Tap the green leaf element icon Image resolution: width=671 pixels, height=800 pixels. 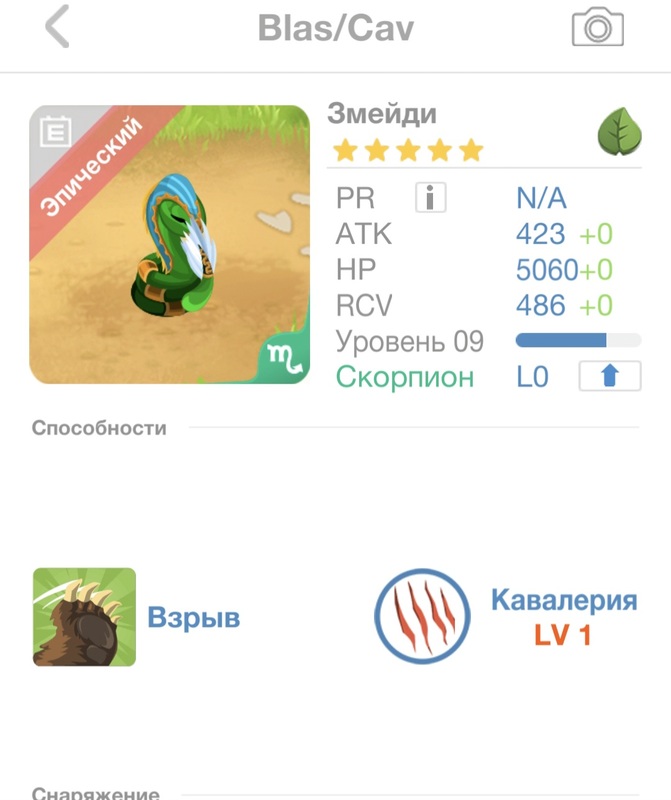pos(619,133)
